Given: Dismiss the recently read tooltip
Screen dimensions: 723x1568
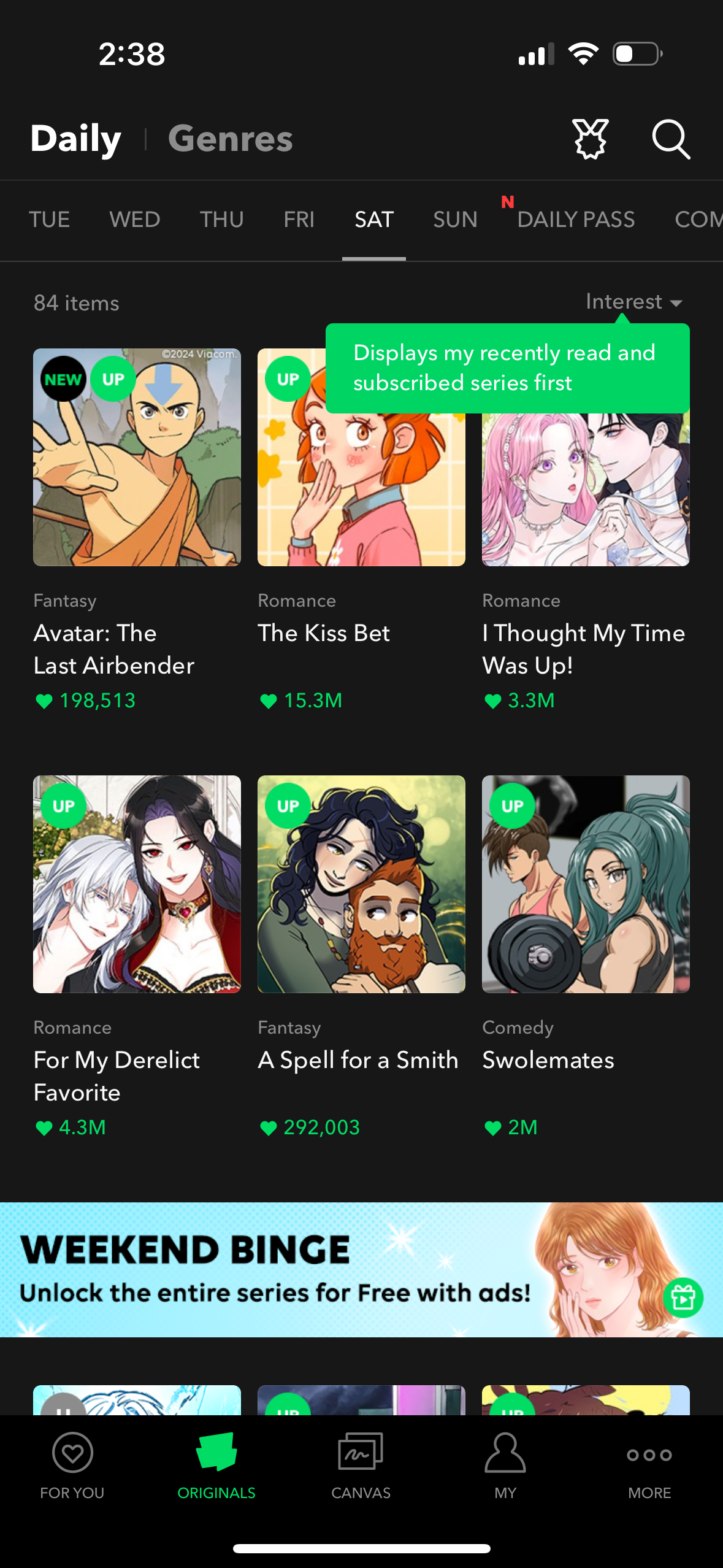Looking at the screenshot, I should pyautogui.click(x=507, y=367).
